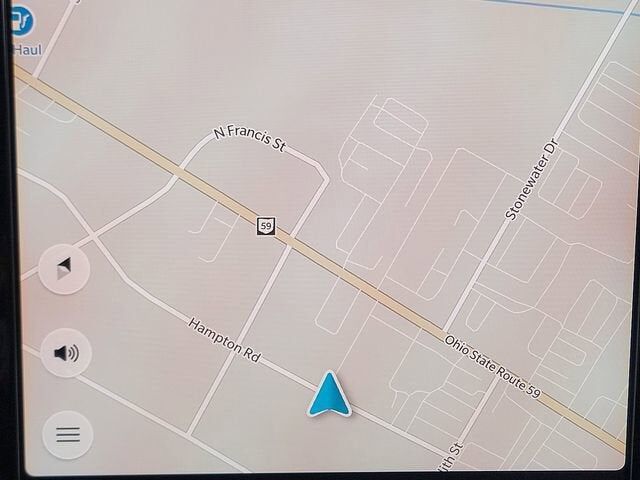Select the U-Haul place marker

pyautogui.click(x=21, y=21)
